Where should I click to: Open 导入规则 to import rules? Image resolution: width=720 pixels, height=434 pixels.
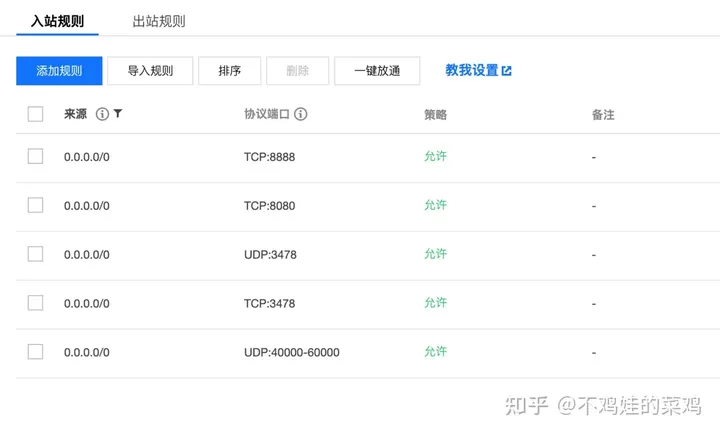150,71
